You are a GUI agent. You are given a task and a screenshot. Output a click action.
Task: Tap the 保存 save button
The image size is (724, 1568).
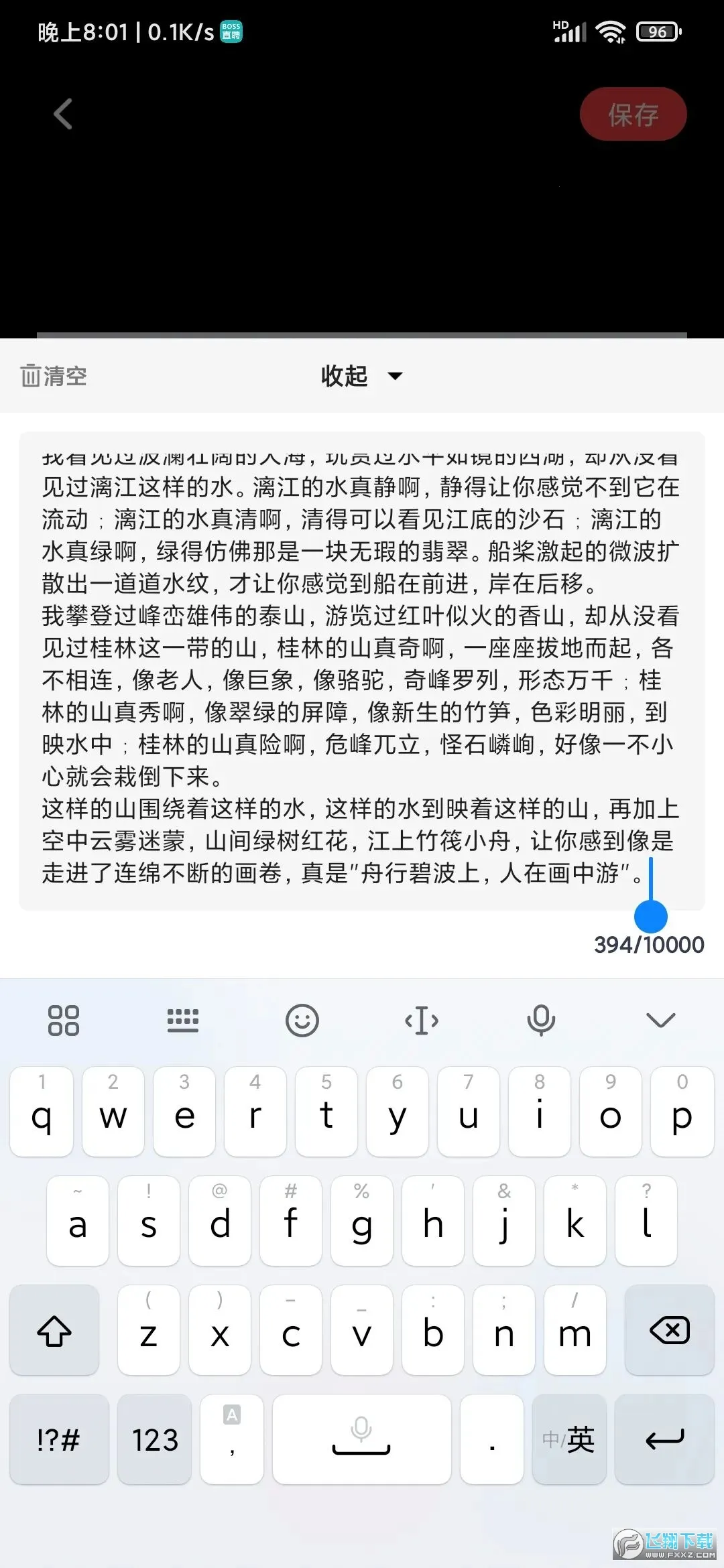pos(633,115)
